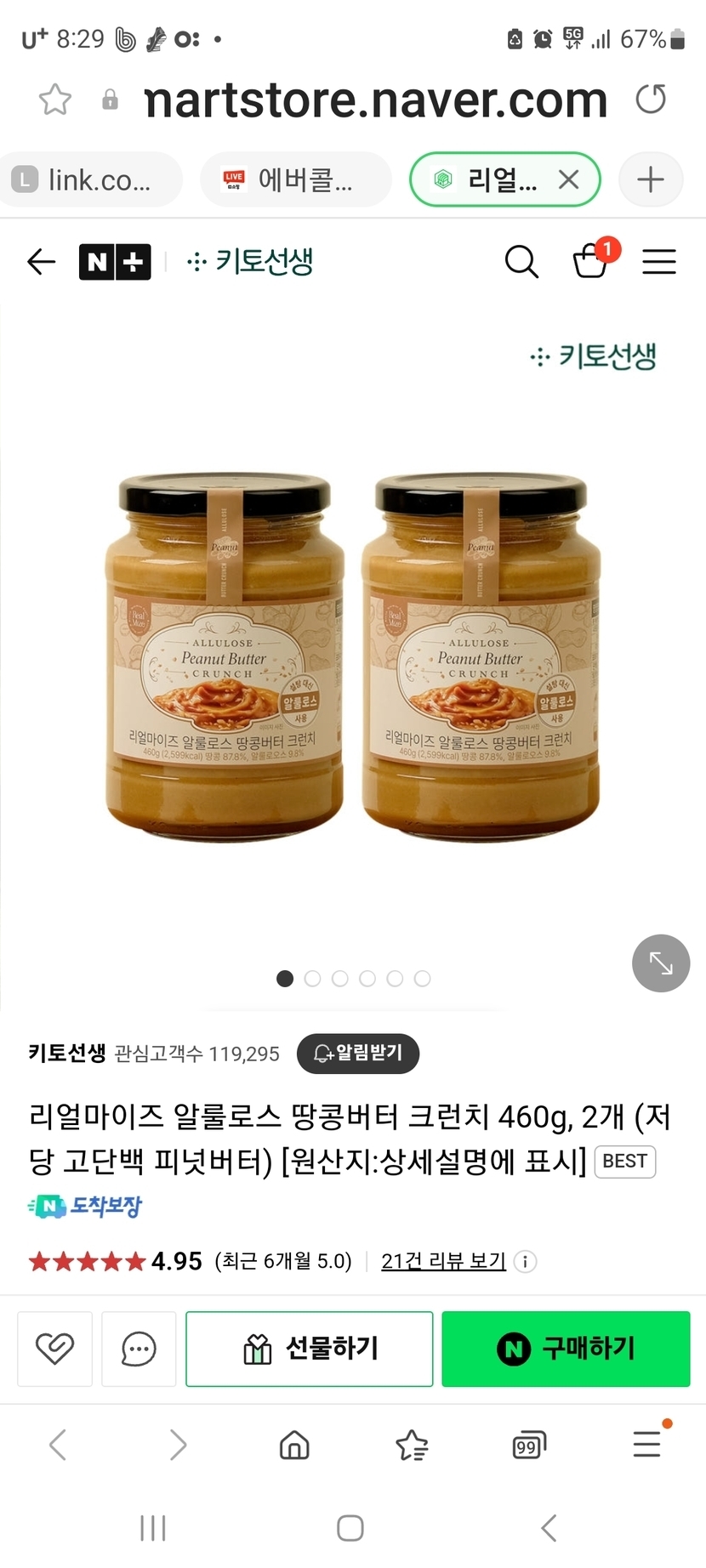Go back to the previous store page
Viewport: 706px width, 1568px height.
tap(41, 262)
